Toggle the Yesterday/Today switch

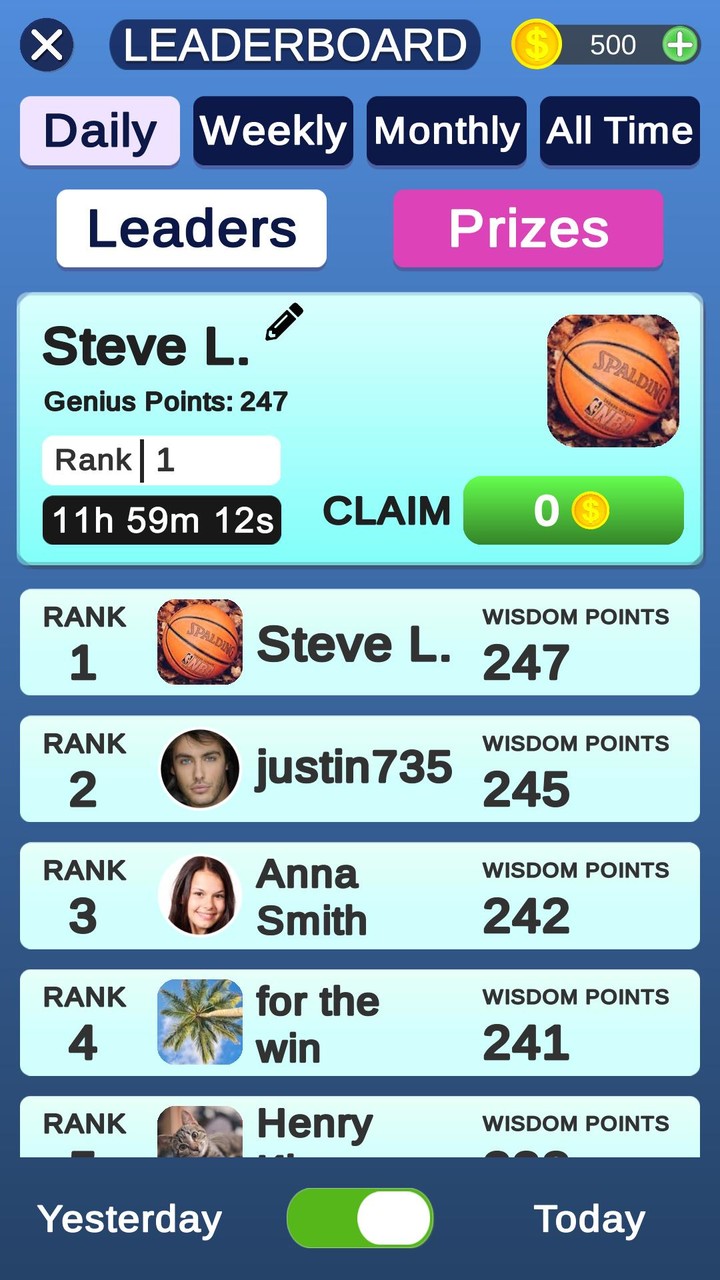(360, 1218)
